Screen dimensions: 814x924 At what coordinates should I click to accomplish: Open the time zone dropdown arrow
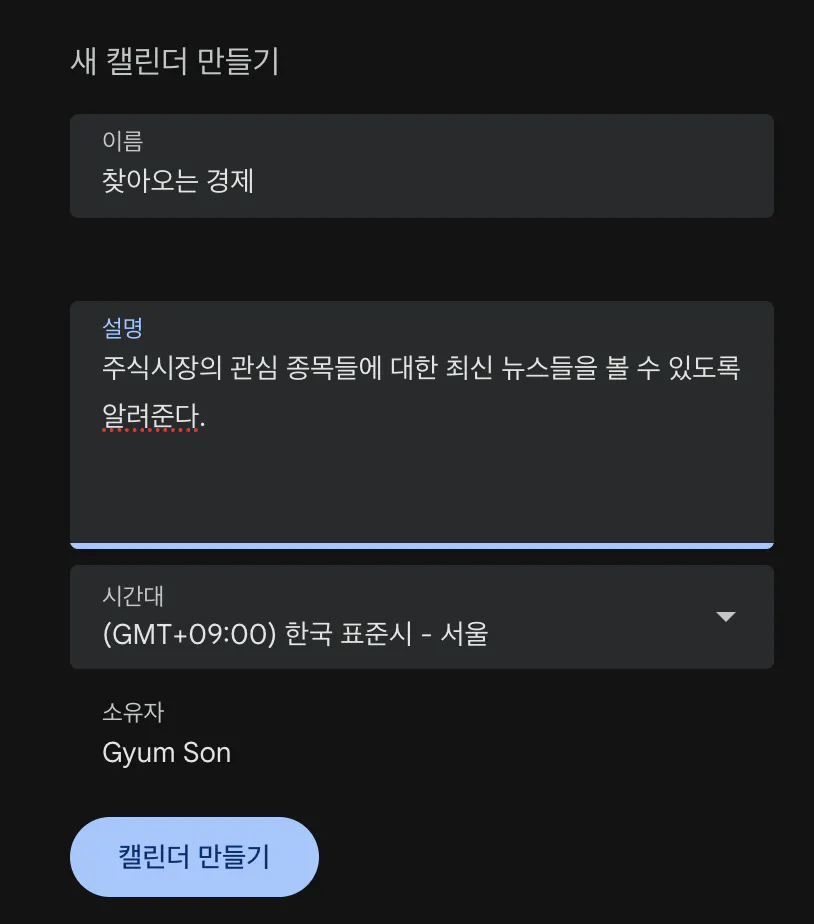727,617
